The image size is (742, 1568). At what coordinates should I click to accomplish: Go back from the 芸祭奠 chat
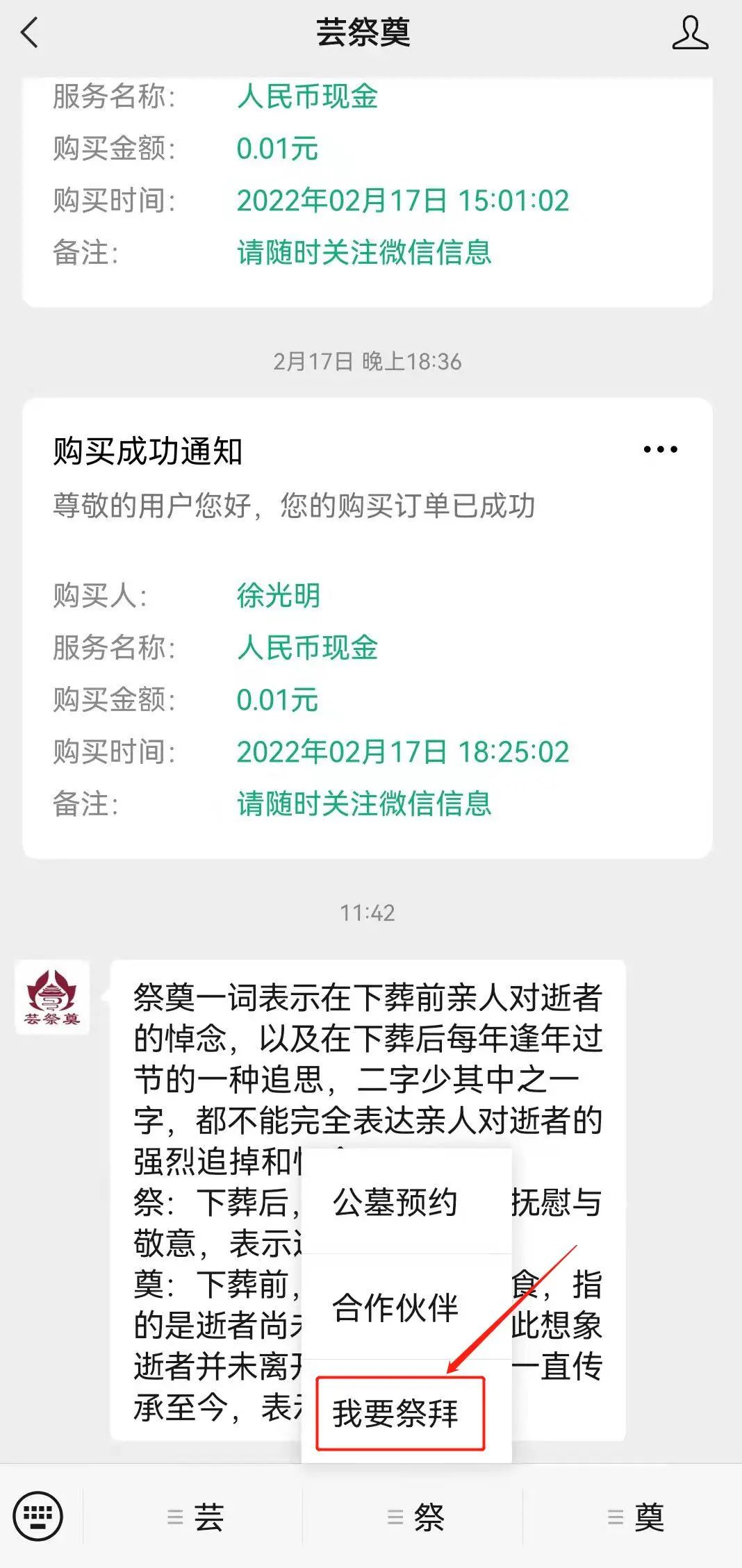coord(29,33)
